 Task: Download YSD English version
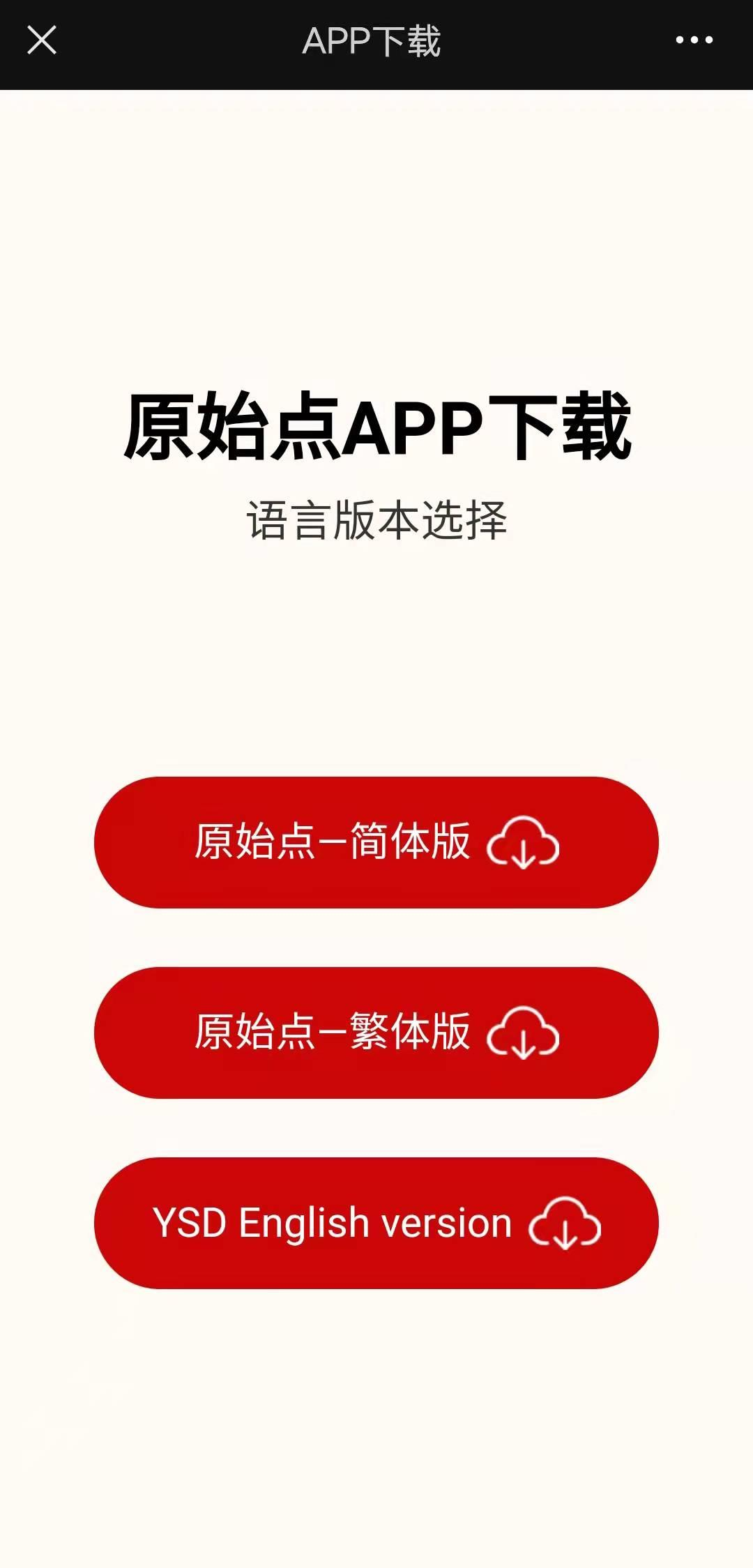[x=376, y=1223]
